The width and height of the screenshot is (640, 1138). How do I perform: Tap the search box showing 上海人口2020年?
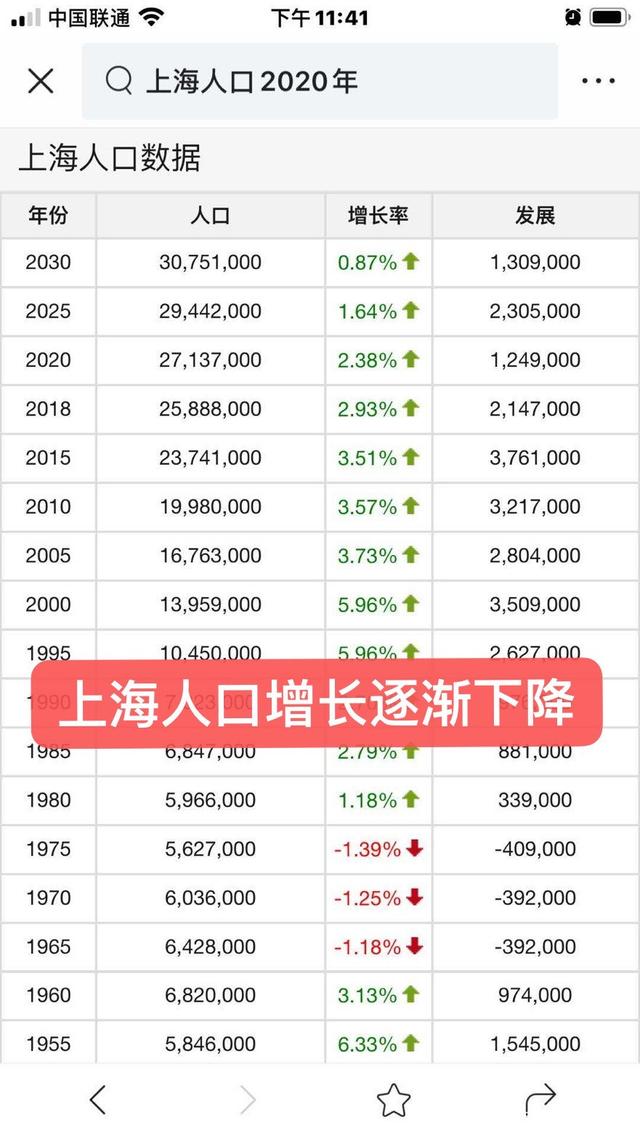(320, 81)
